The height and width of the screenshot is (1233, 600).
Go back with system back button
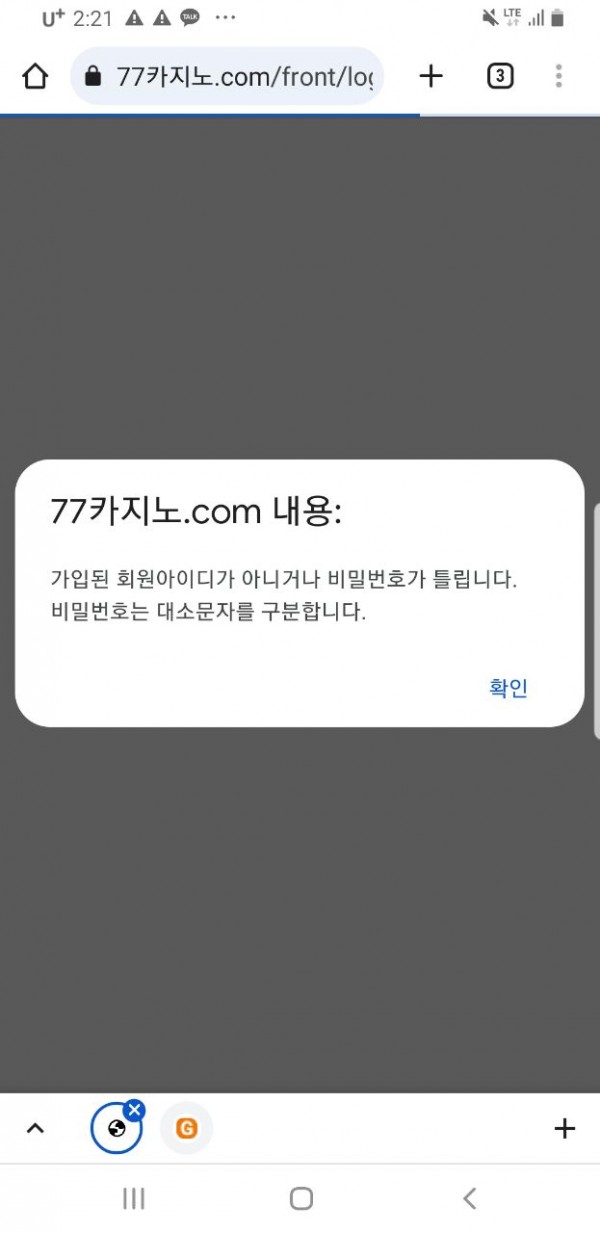point(469,1198)
